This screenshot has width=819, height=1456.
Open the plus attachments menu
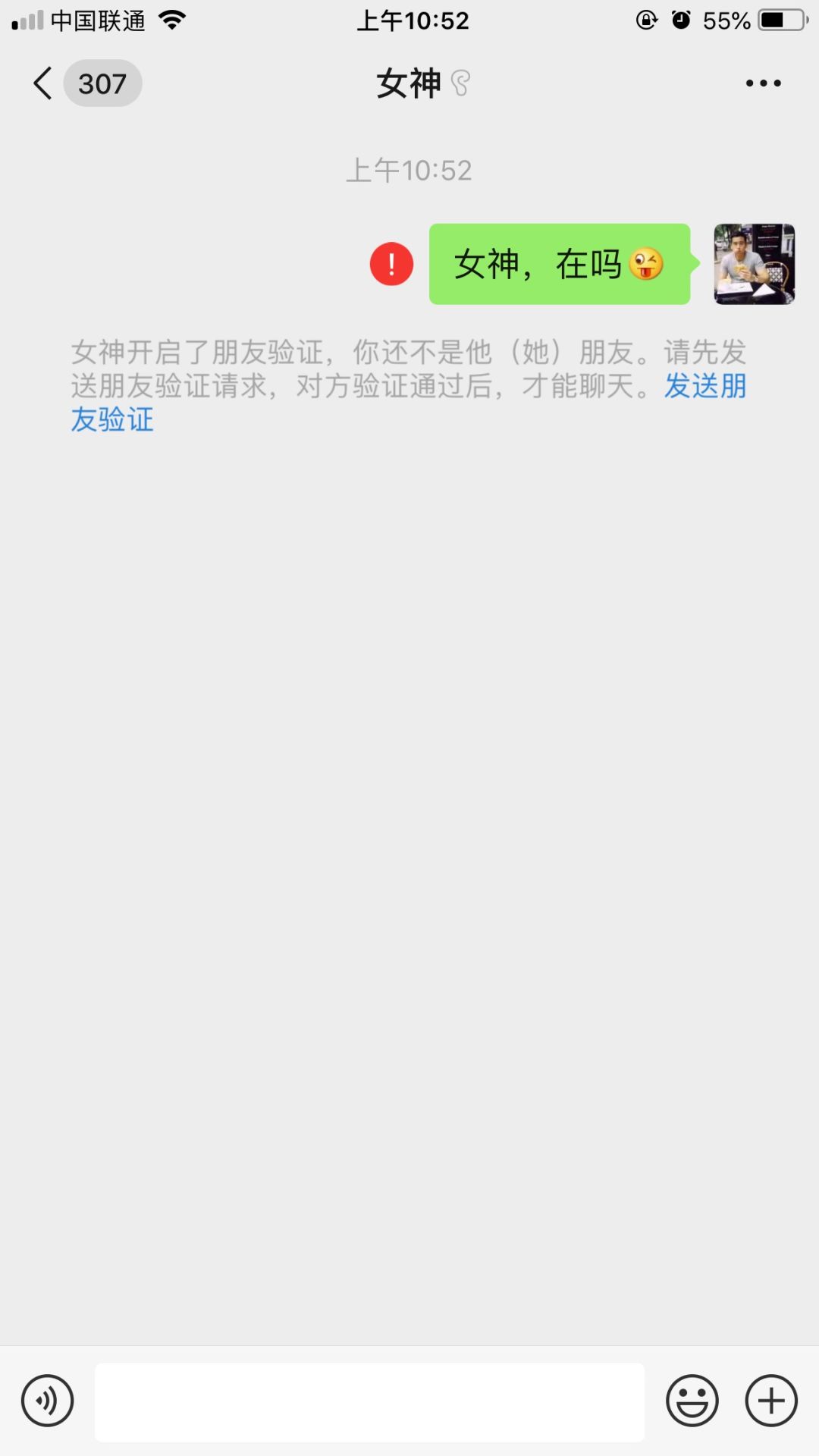[771, 1401]
